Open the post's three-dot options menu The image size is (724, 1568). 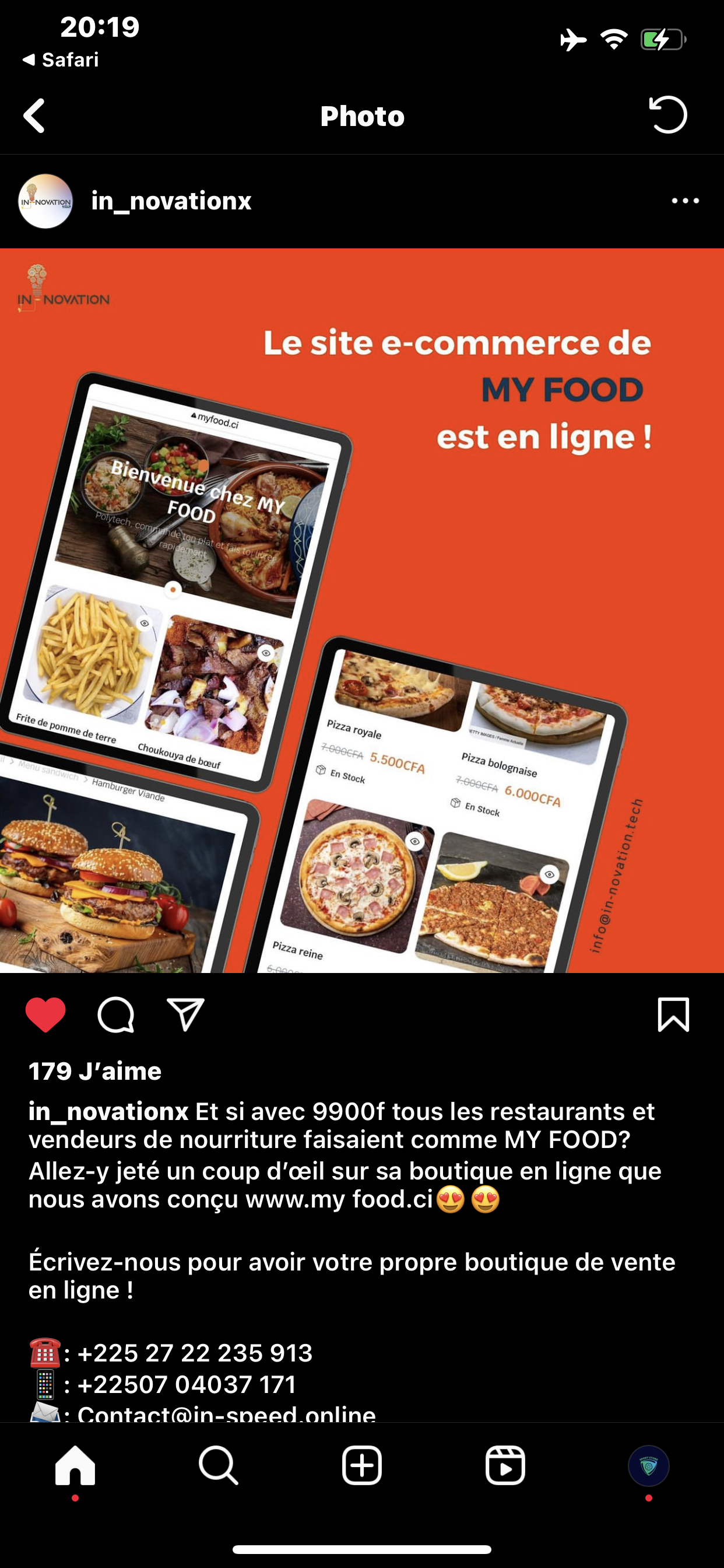pos(685,201)
